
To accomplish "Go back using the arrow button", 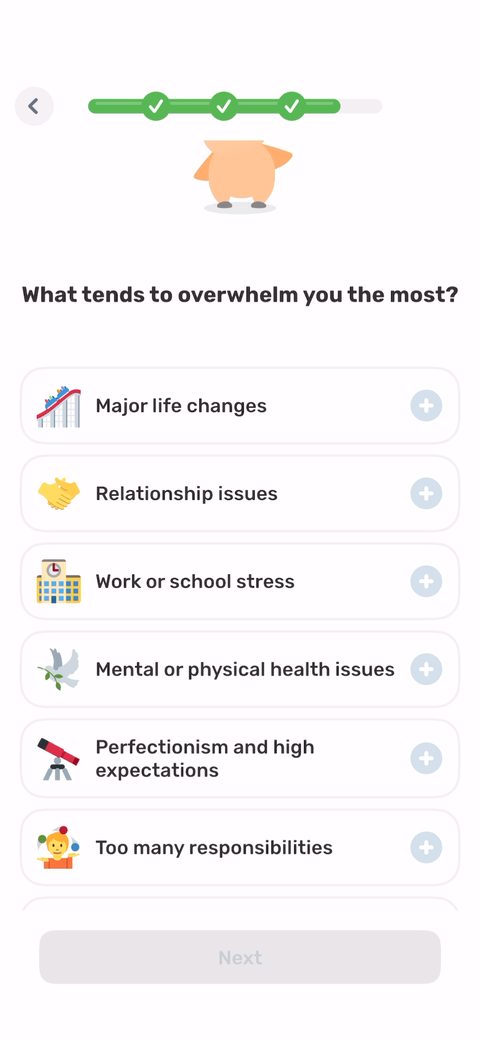I will pyautogui.click(x=34, y=106).
